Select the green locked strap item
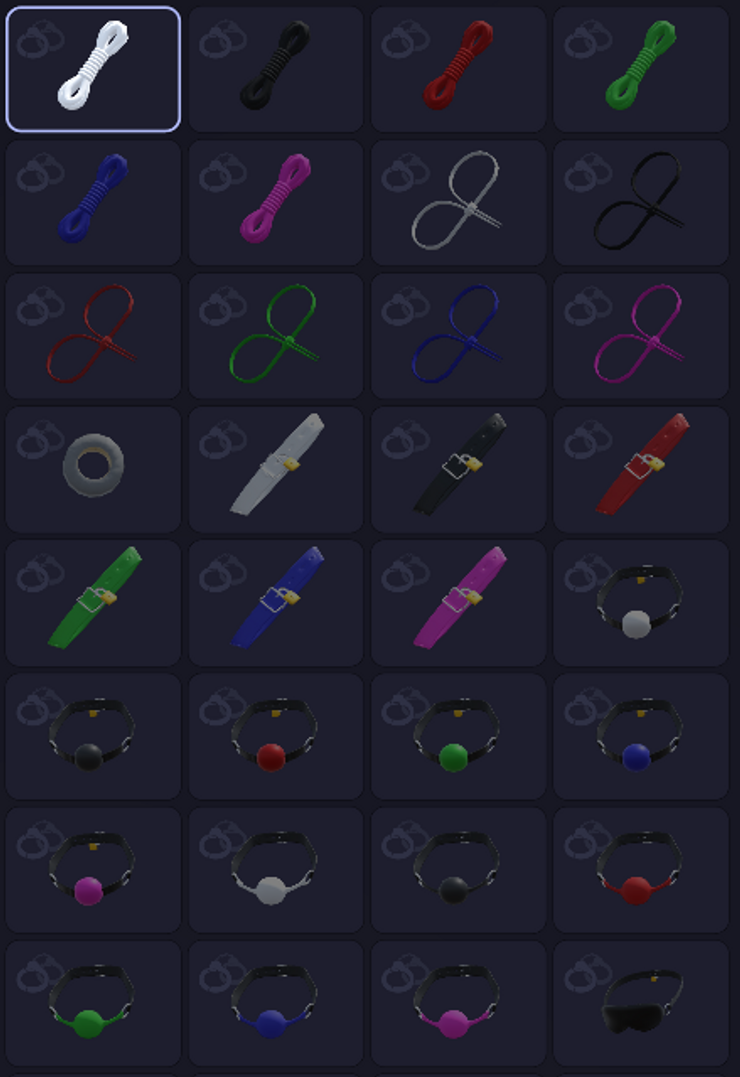 (x=93, y=602)
